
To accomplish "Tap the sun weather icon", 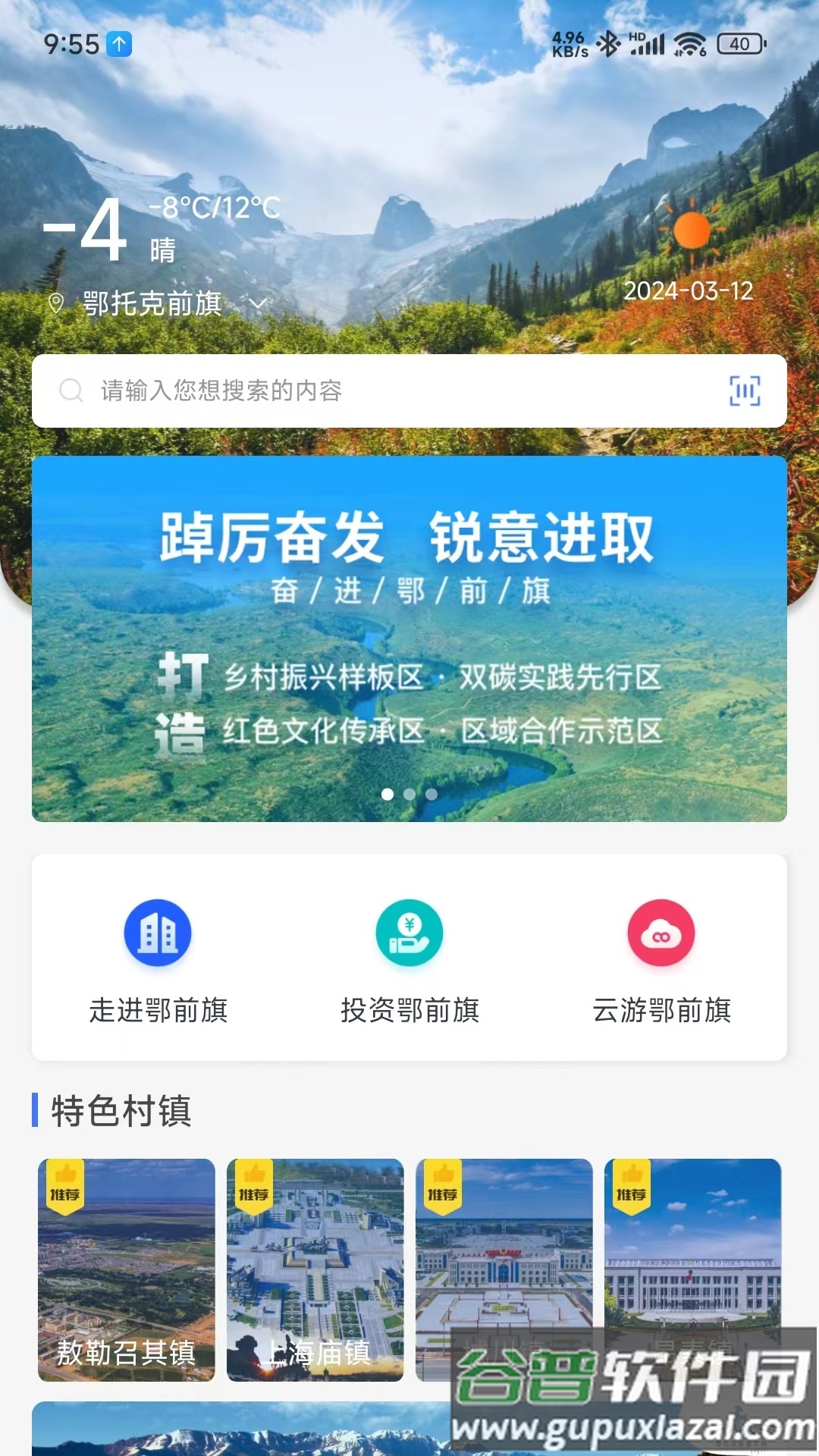I will [691, 228].
